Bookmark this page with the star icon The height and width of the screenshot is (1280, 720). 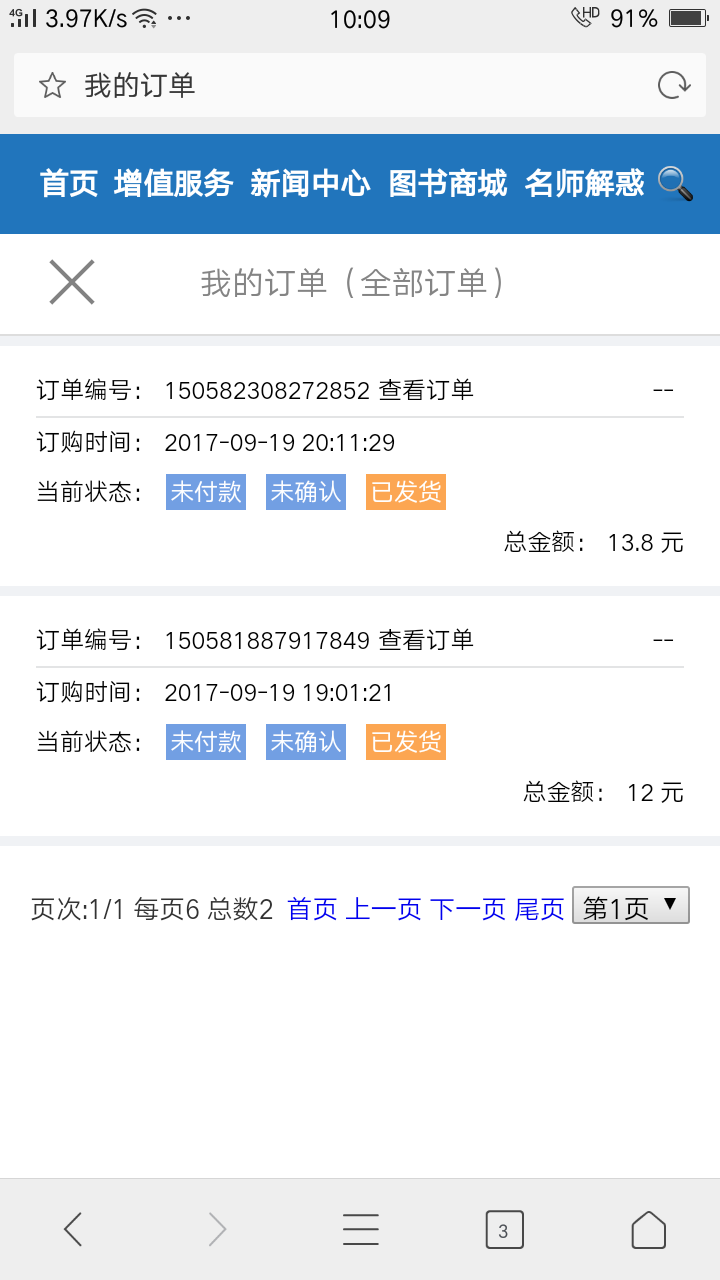coord(52,86)
